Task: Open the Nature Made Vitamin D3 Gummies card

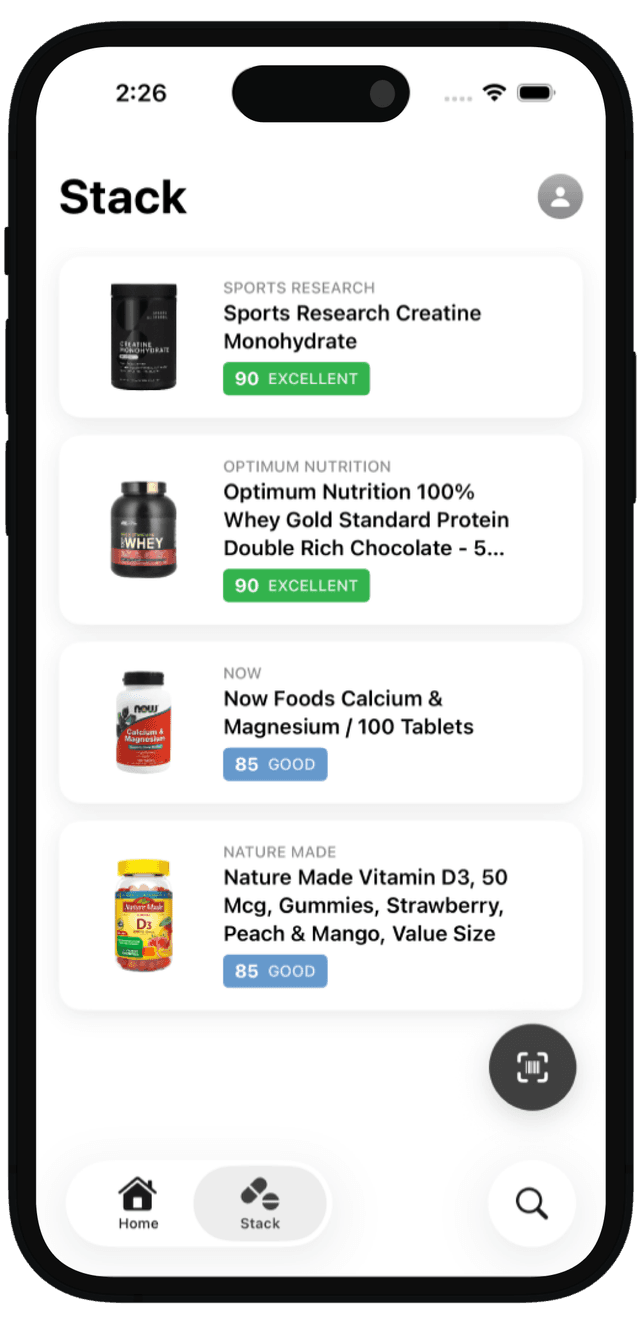Action: [x=321, y=915]
